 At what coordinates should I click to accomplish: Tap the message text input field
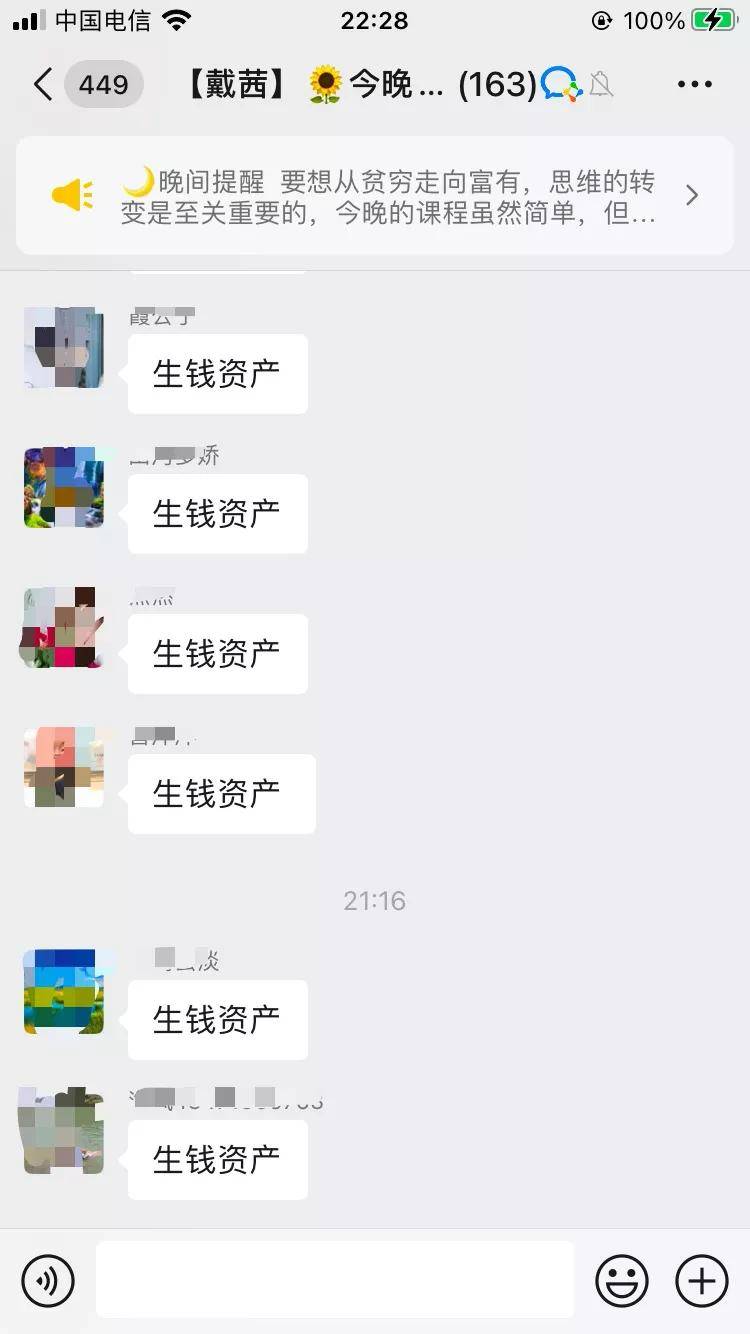(335, 1280)
